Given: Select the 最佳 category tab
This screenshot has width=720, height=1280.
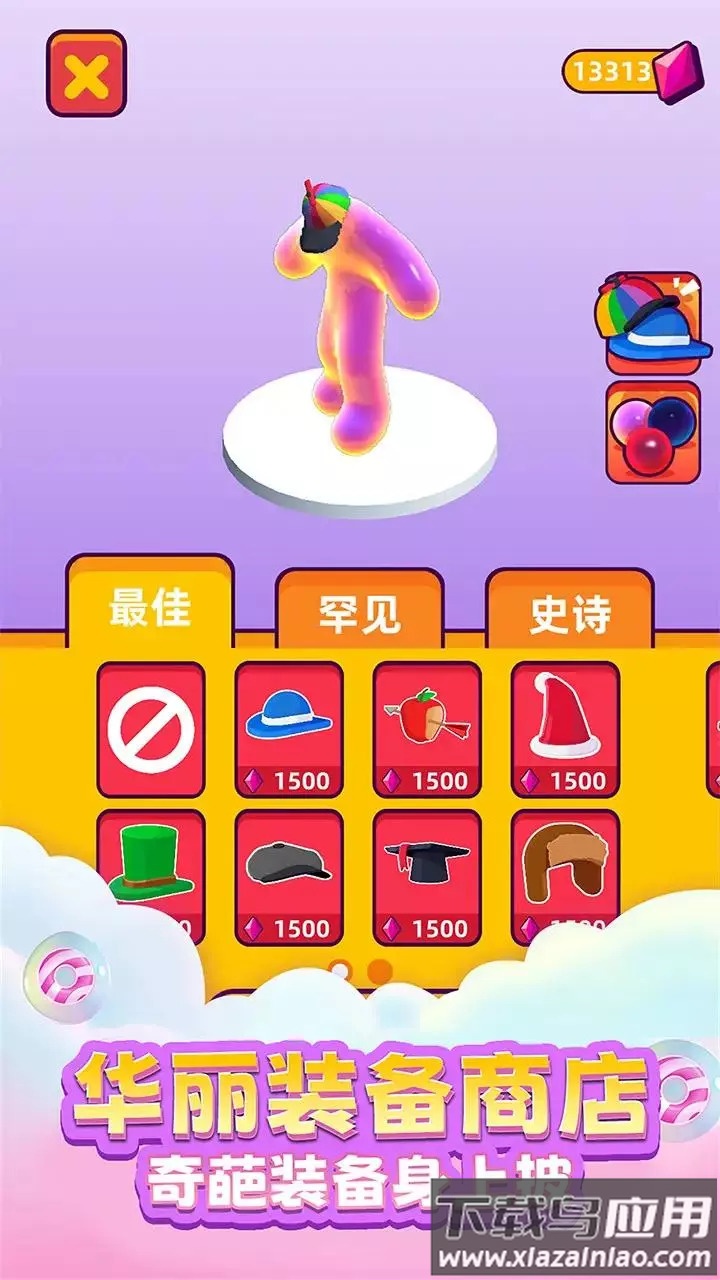Looking at the screenshot, I should (x=150, y=608).
